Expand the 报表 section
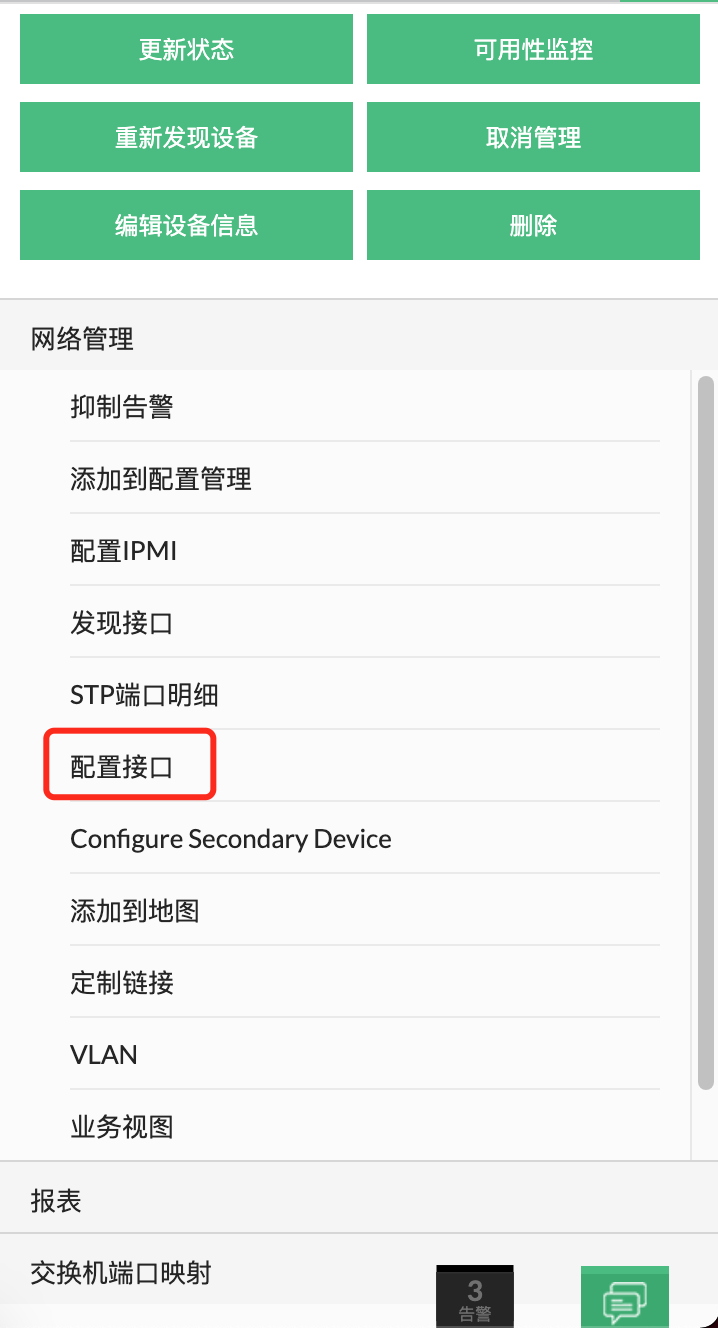The height and width of the screenshot is (1328, 718). 359,1201
